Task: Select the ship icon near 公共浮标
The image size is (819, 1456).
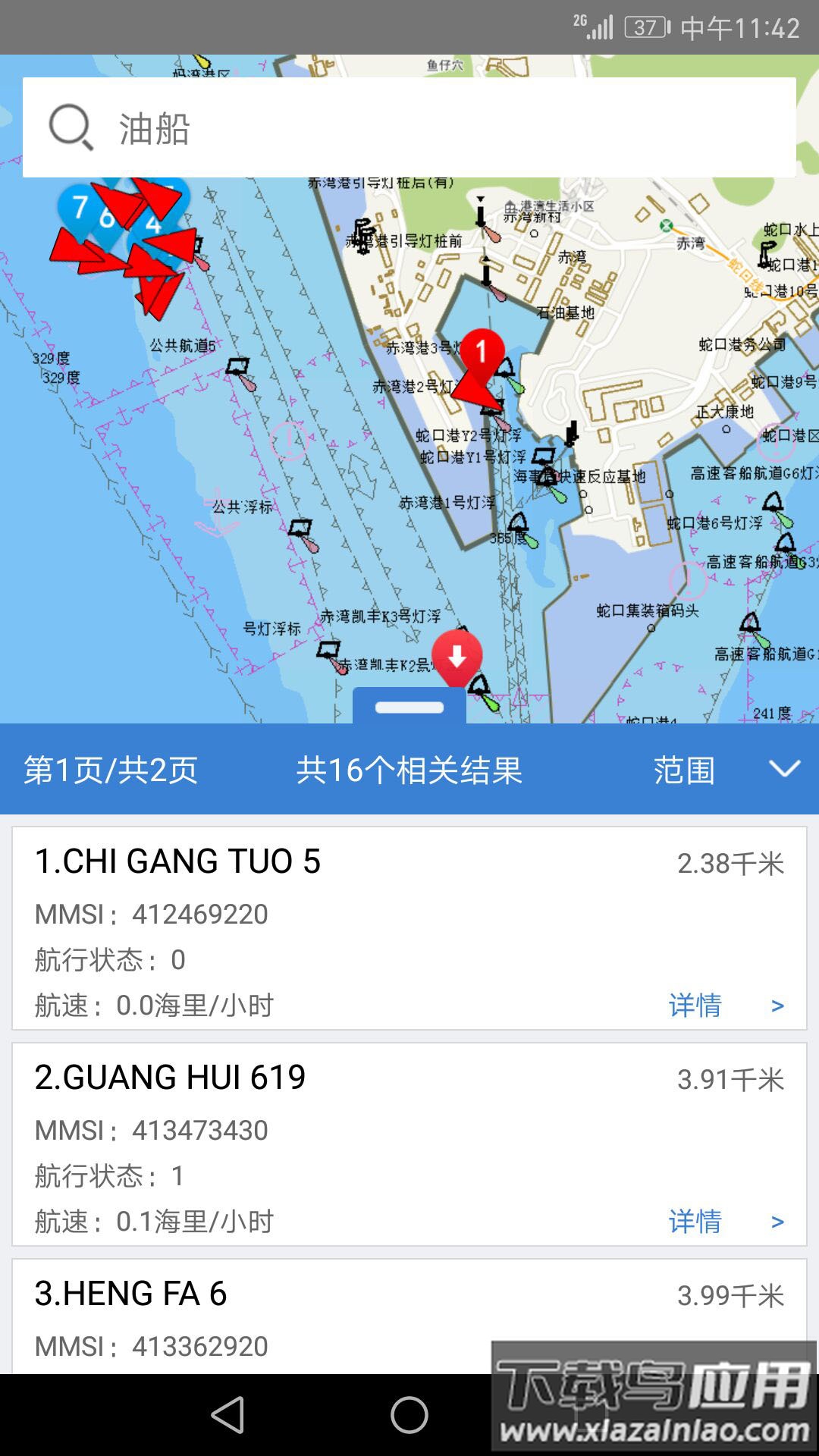Action: 301,527
